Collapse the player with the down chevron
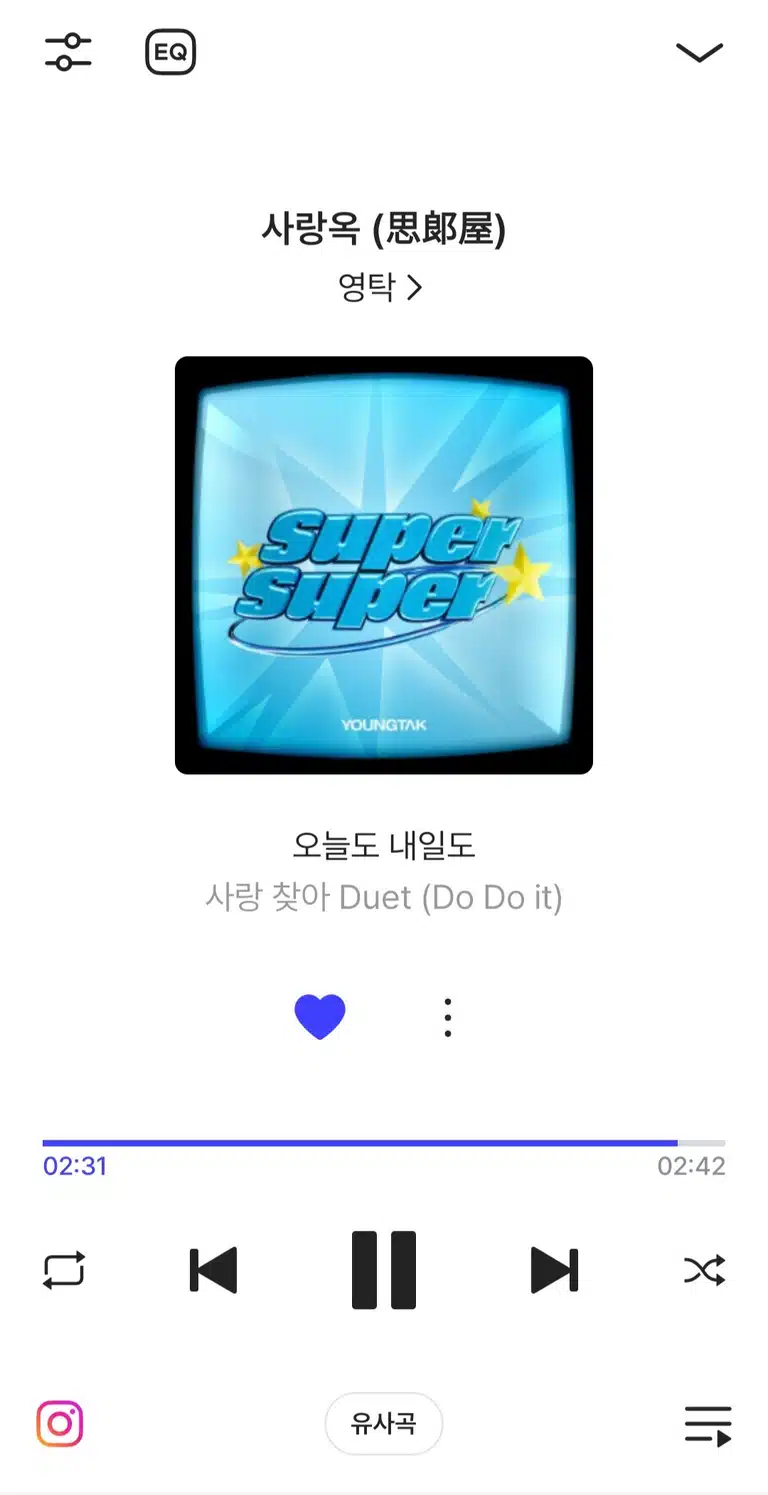The image size is (768, 1495). [x=699, y=52]
